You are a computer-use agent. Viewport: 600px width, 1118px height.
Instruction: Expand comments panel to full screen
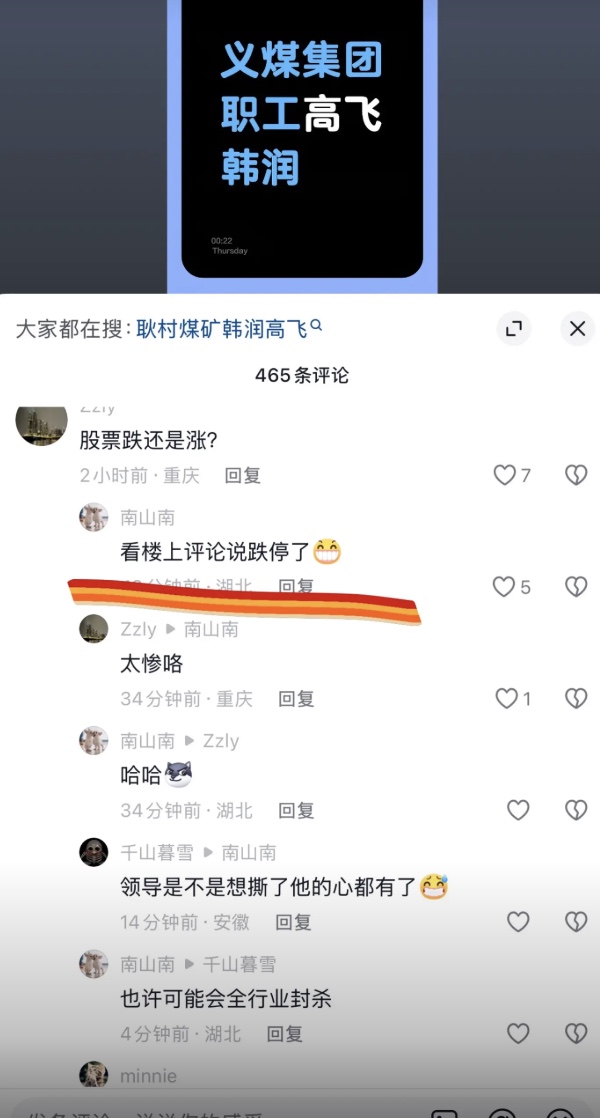[514, 328]
